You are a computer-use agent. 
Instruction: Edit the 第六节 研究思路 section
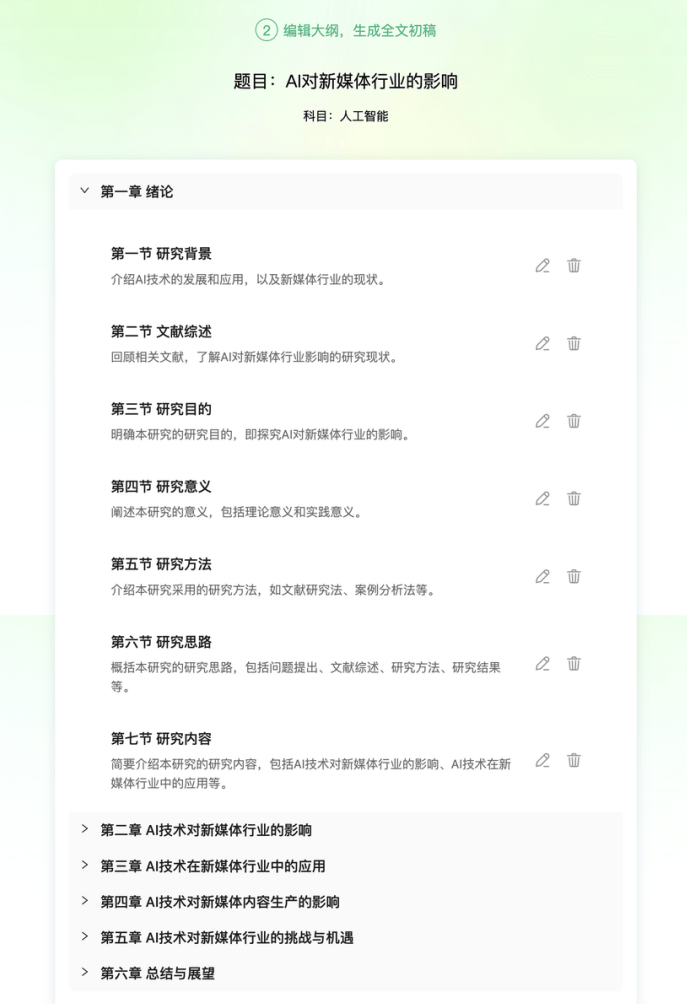click(x=543, y=663)
